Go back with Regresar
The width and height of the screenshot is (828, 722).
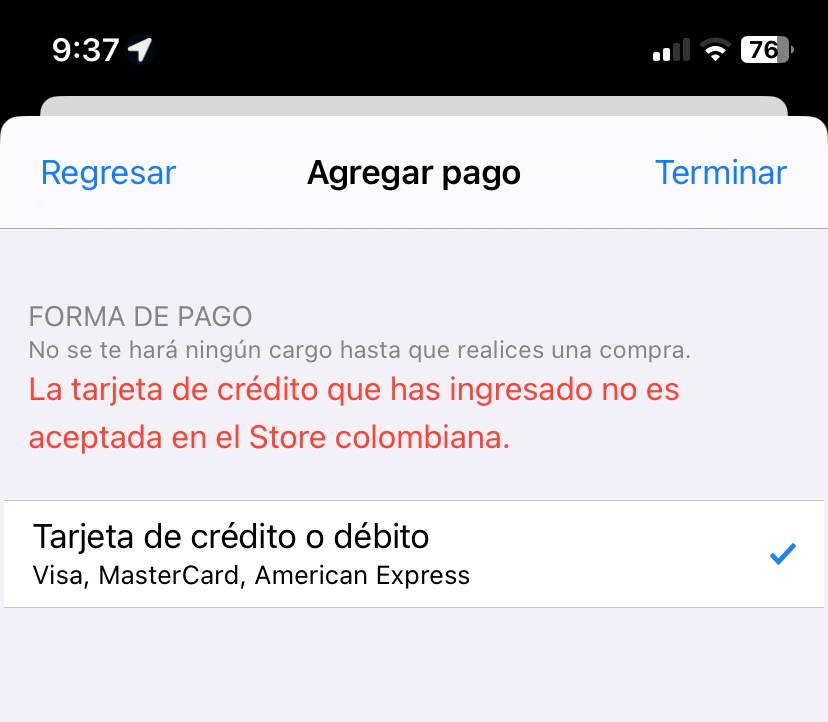[x=108, y=173]
